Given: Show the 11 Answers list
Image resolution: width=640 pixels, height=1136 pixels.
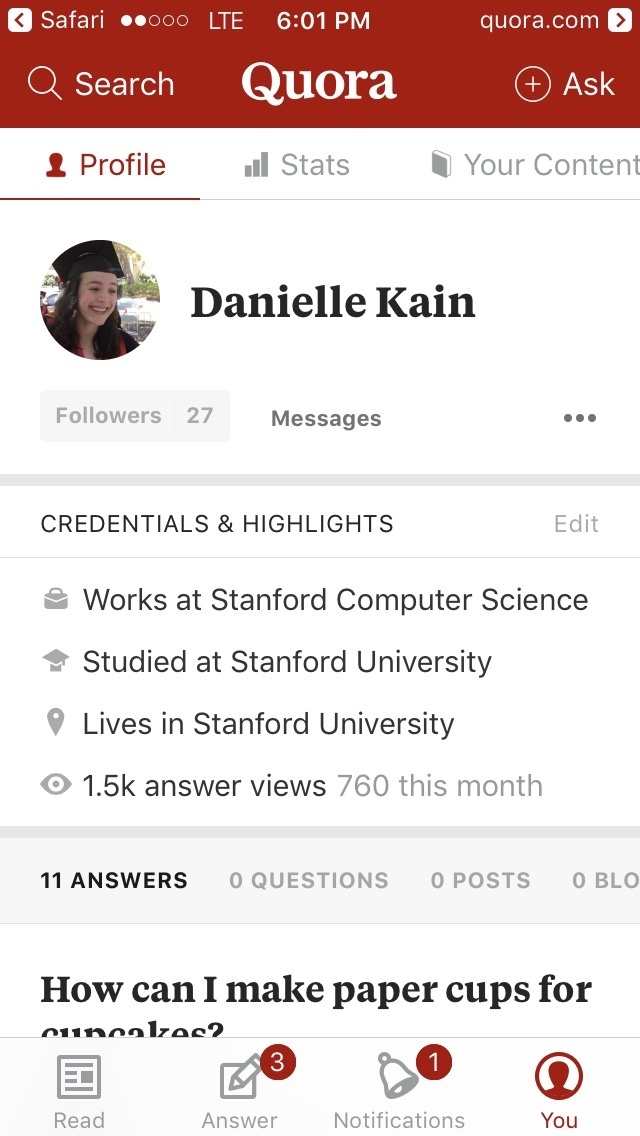Looking at the screenshot, I should [x=114, y=880].
